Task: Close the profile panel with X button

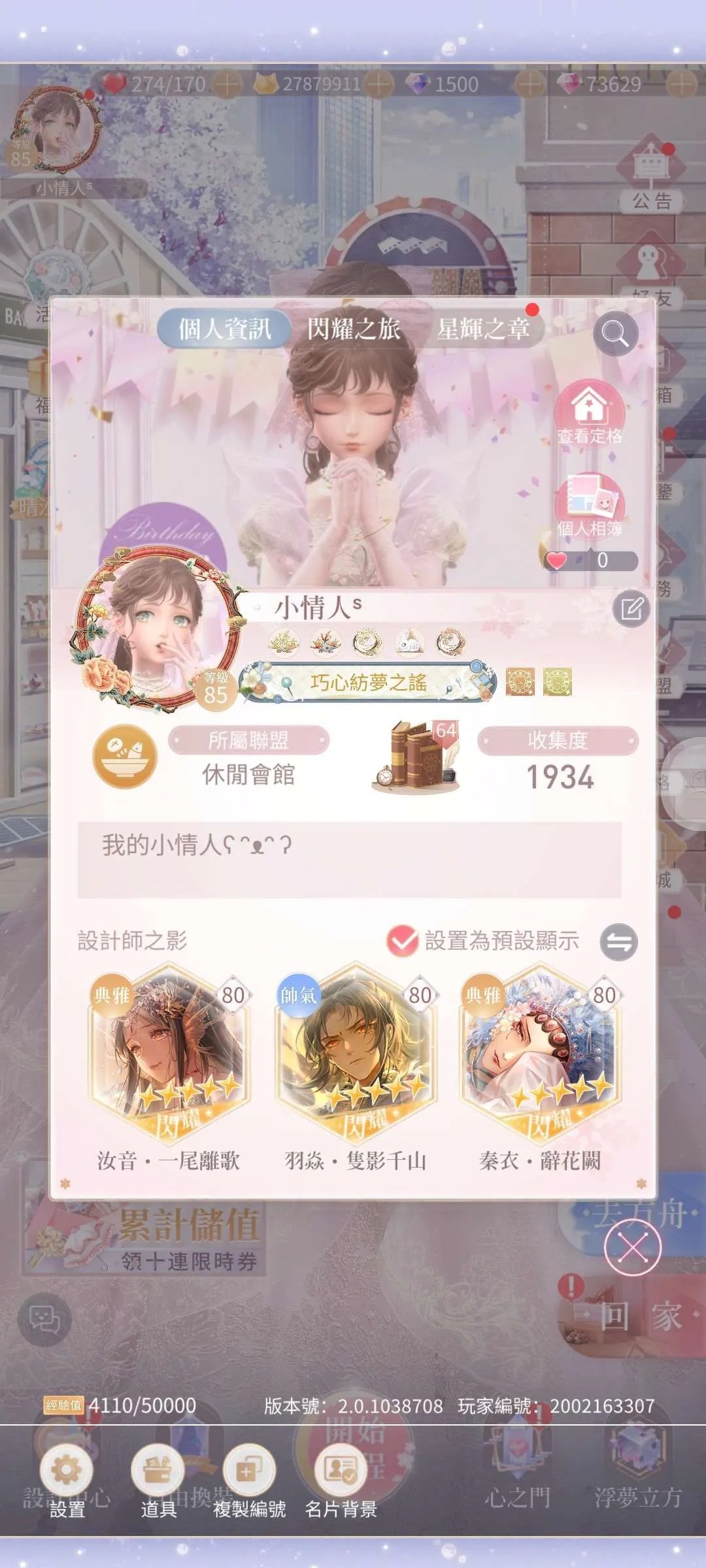Action: [x=633, y=1248]
